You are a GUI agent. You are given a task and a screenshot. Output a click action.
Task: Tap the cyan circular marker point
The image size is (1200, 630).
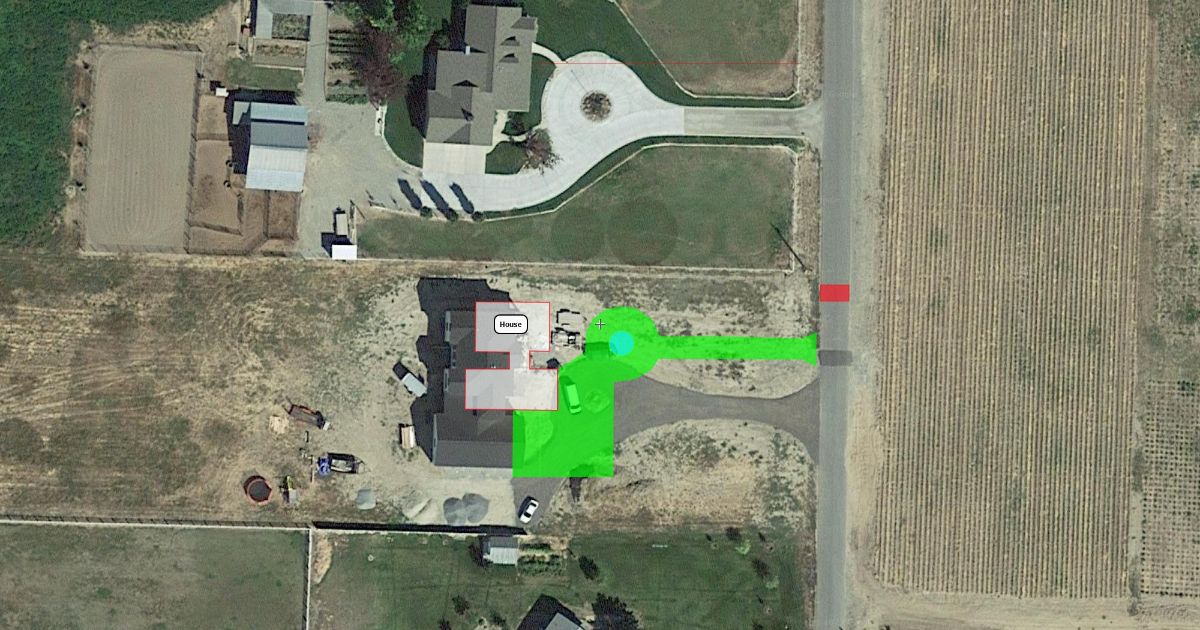[622, 344]
